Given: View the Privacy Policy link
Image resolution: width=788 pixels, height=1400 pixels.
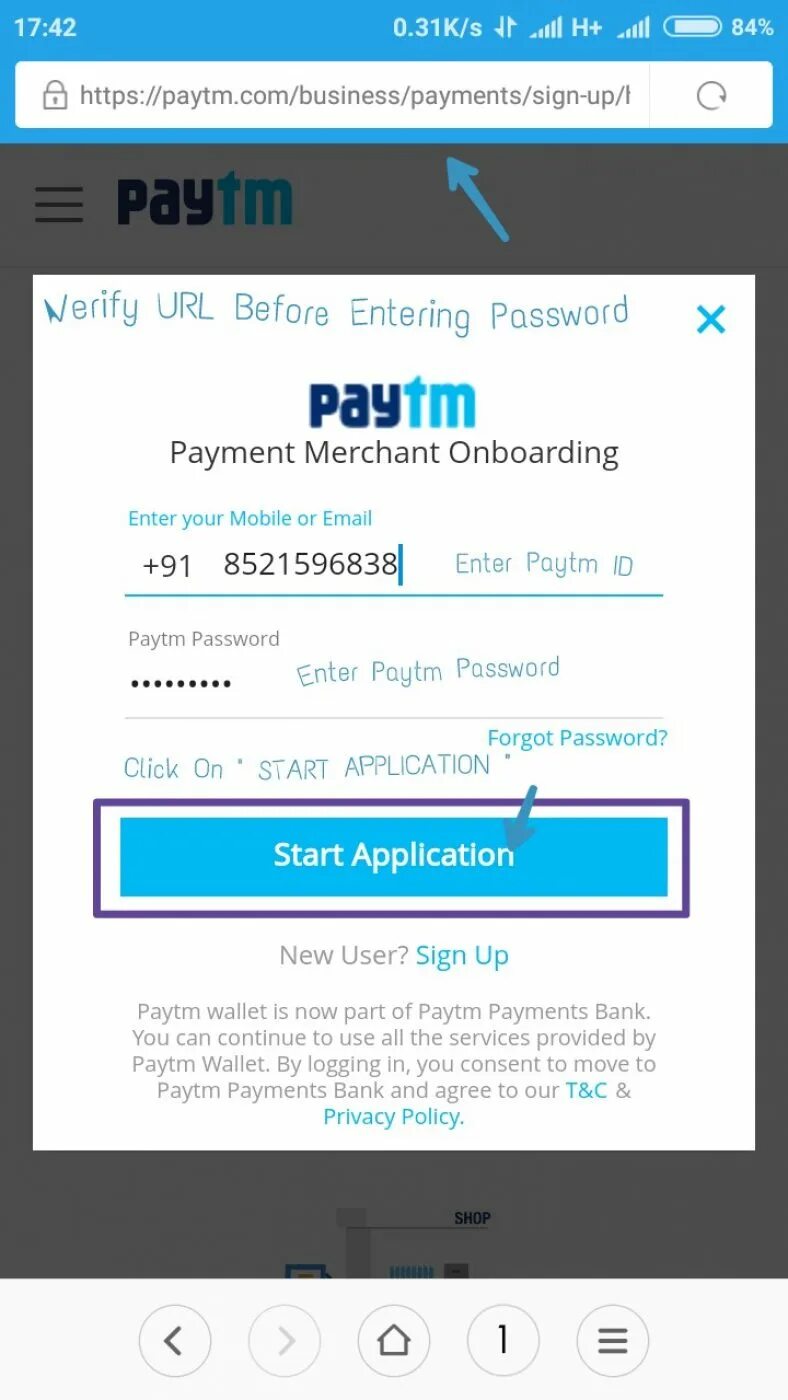Looking at the screenshot, I should click(394, 1117).
